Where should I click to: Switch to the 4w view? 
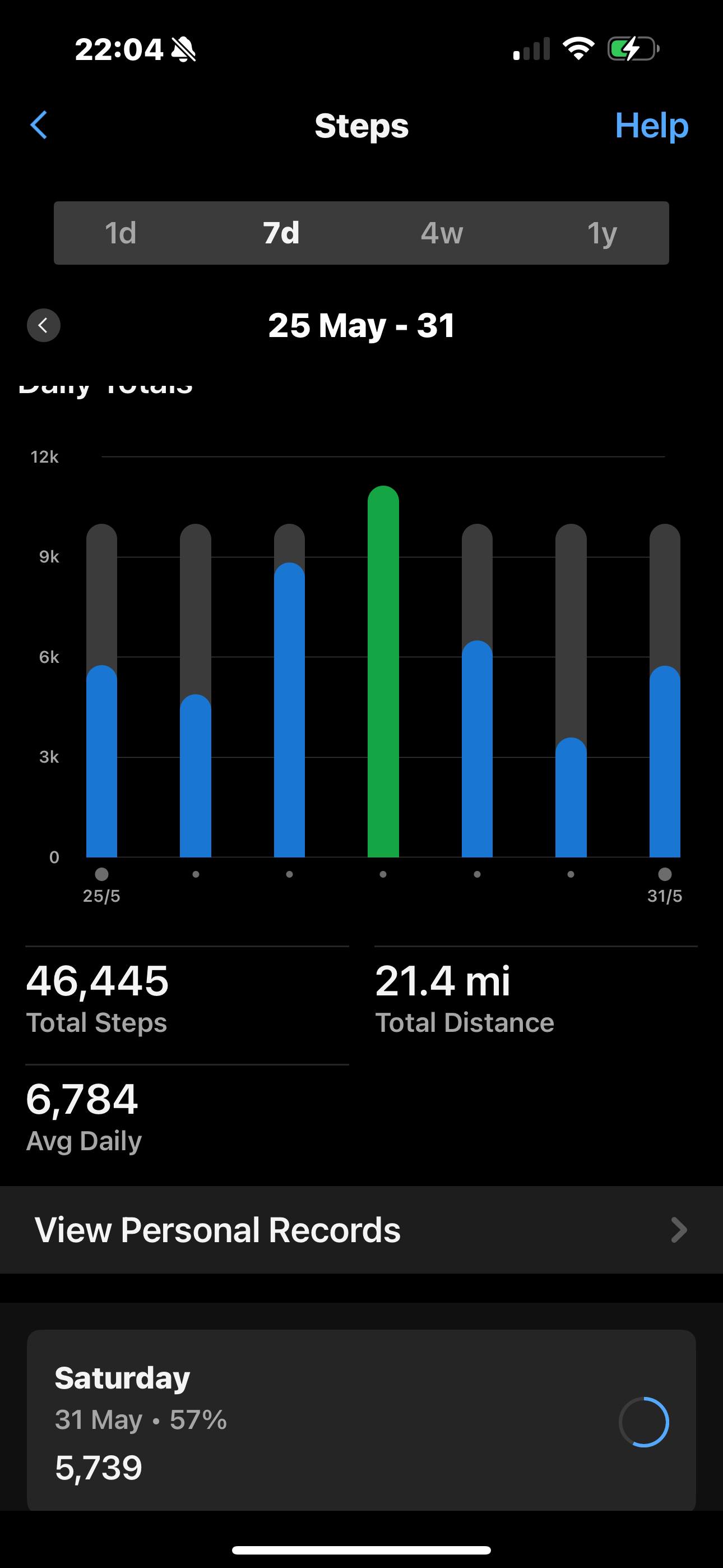coord(442,233)
